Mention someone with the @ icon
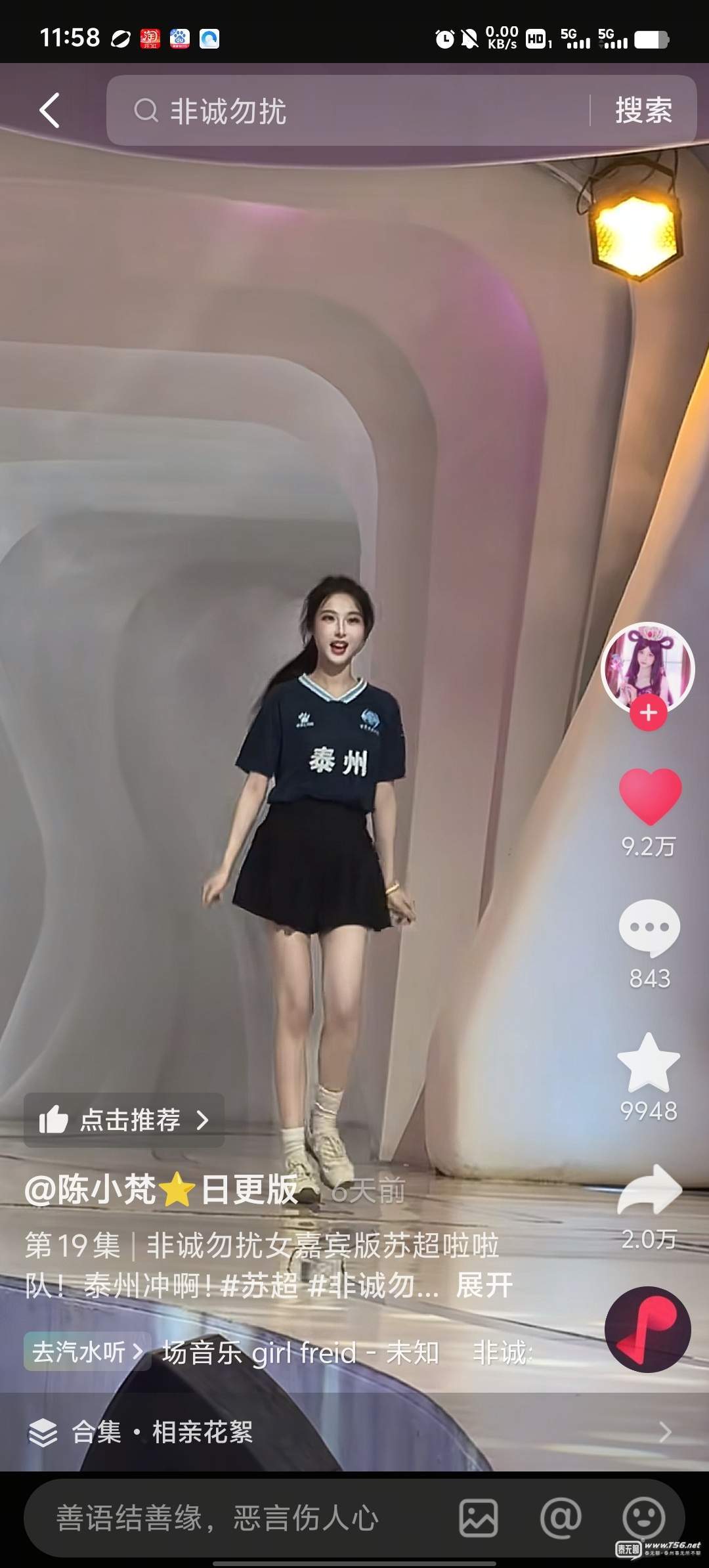The image size is (709, 1568). (x=561, y=1518)
